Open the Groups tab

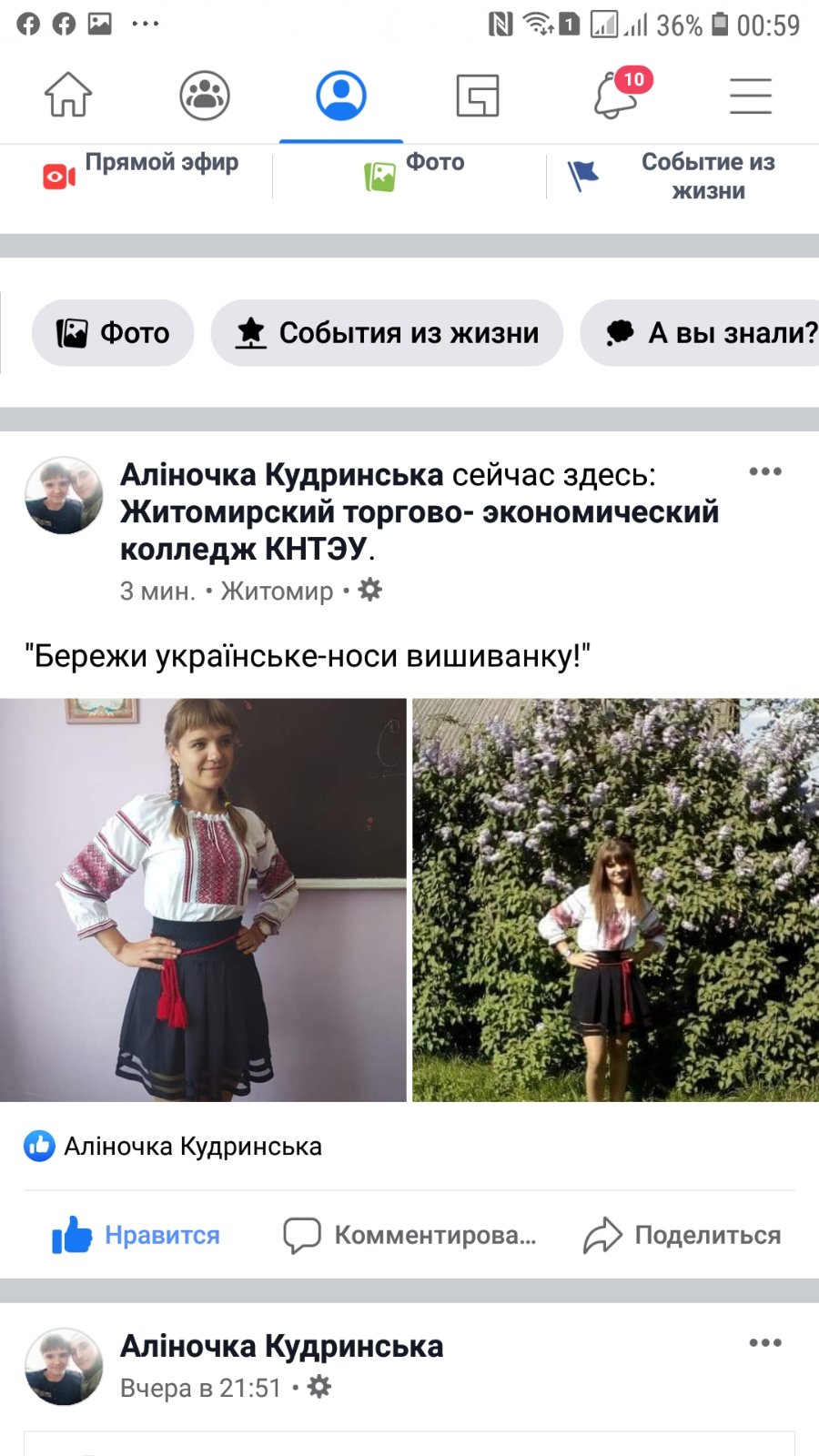pyautogui.click(x=205, y=95)
